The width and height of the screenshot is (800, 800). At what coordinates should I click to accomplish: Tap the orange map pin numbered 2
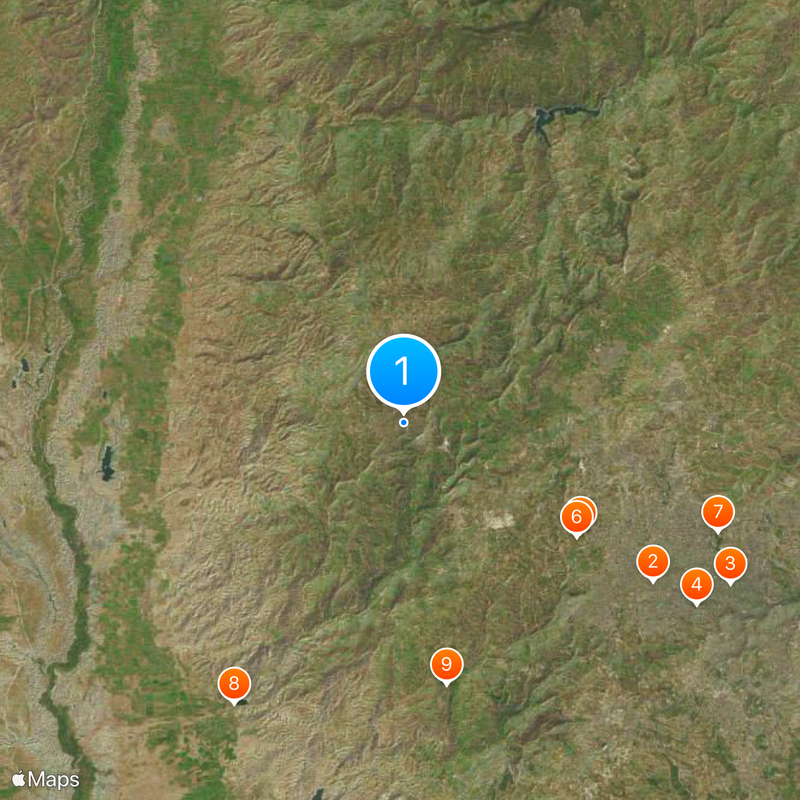pos(652,562)
